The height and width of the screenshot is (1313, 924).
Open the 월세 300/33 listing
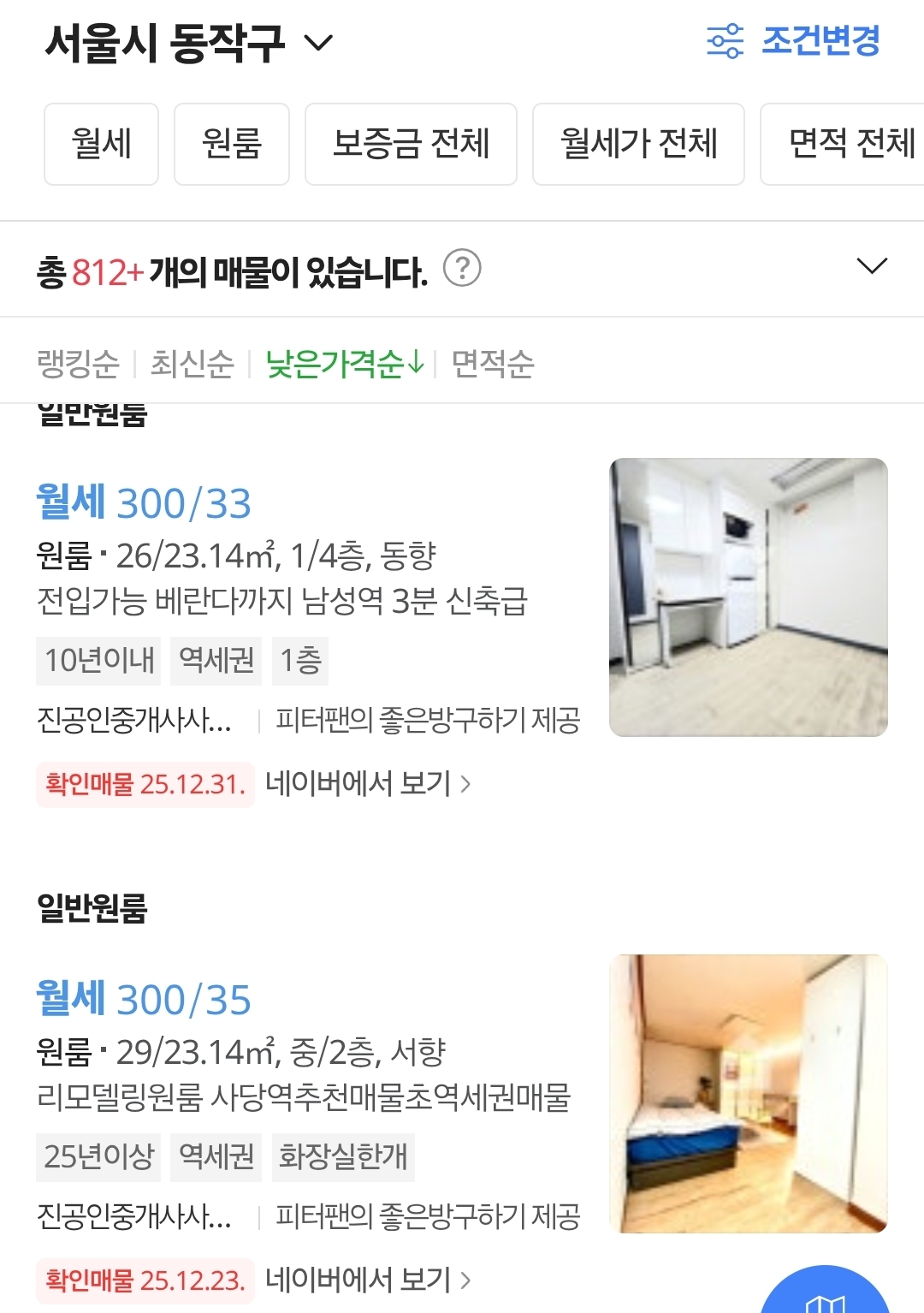click(x=144, y=502)
